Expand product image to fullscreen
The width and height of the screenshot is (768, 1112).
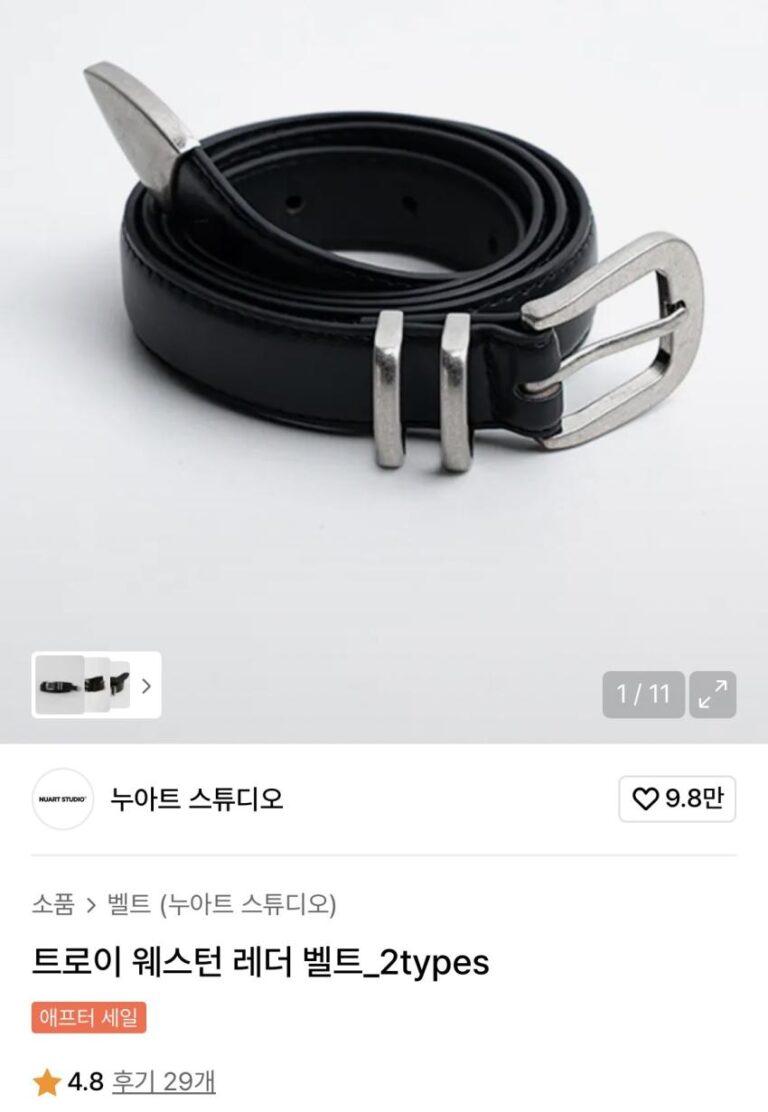[x=714, y=694]
